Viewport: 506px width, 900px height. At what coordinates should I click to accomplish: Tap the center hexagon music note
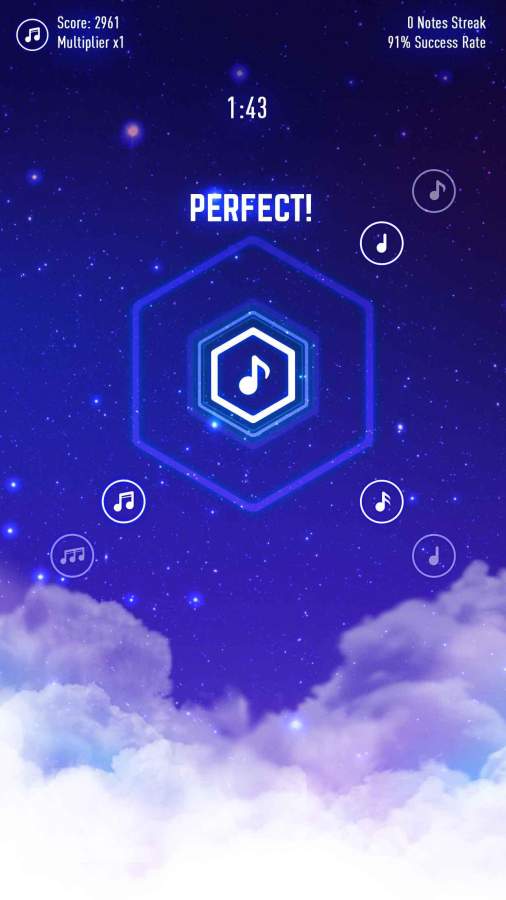click(x=252, y=374)
